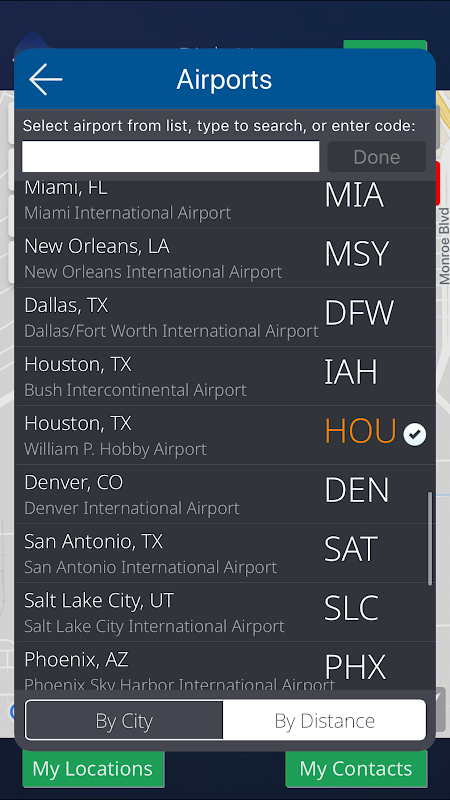Switch to By City sorting
This screenshot has width=450, height=800.
click(124, 720)
